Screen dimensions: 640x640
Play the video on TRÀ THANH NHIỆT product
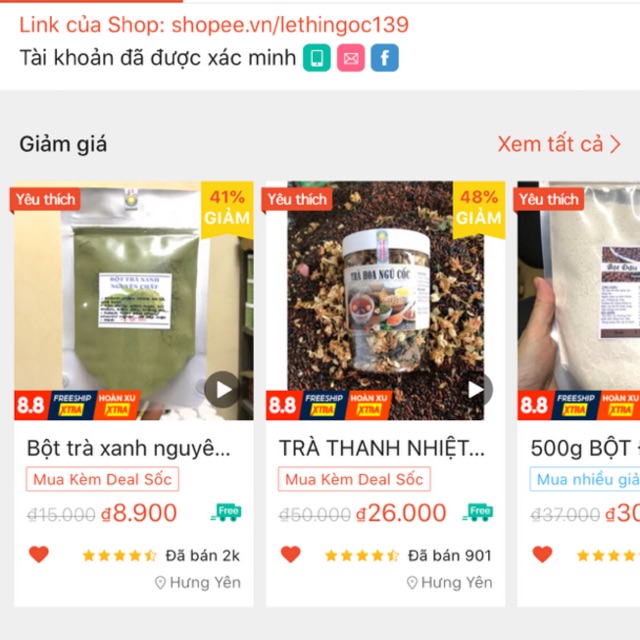tap(476, 390)
